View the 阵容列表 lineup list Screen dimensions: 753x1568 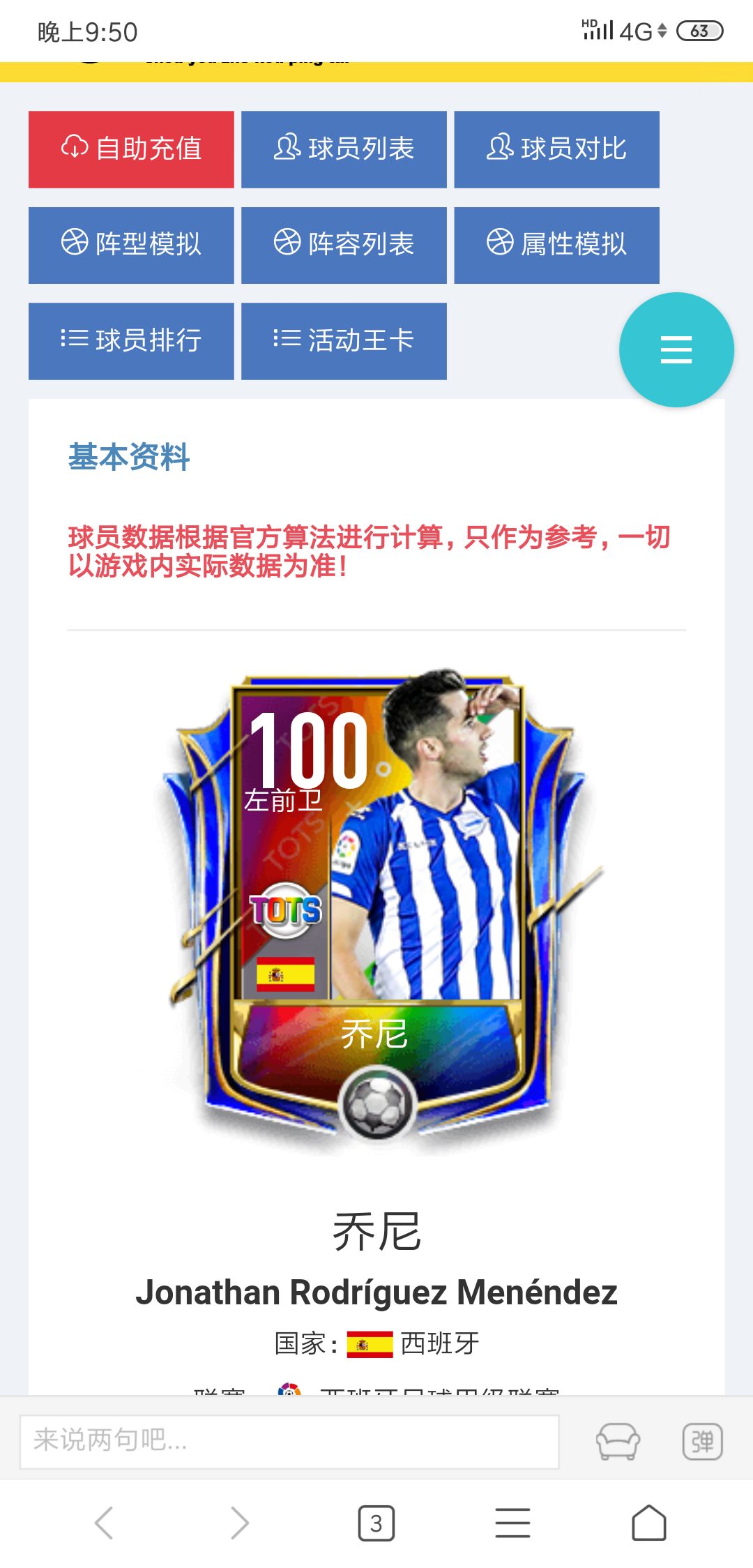pyautogui.click(x=344, y=245)
